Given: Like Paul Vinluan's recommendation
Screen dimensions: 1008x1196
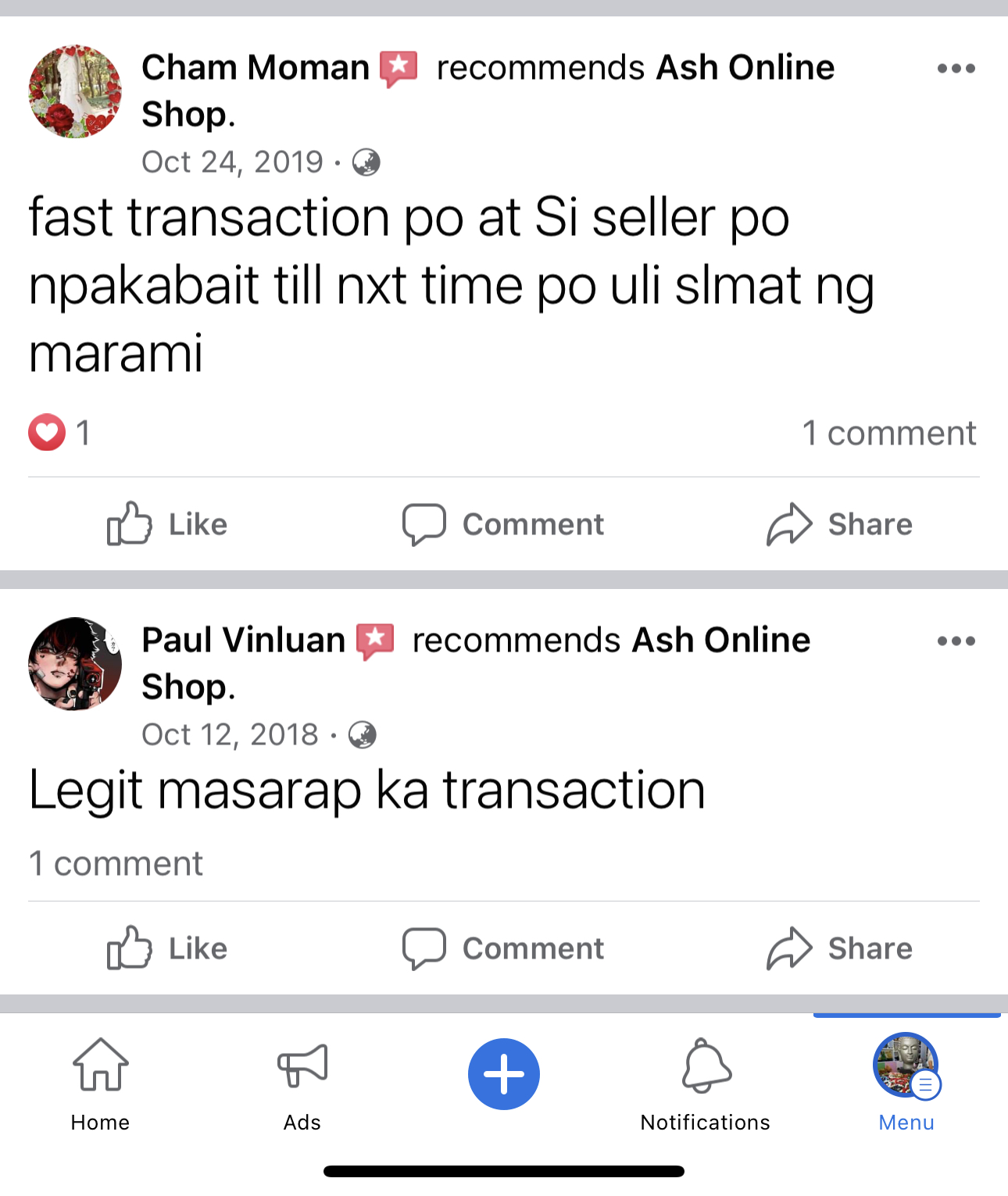Looking at the screenshot, I should 167,948.
